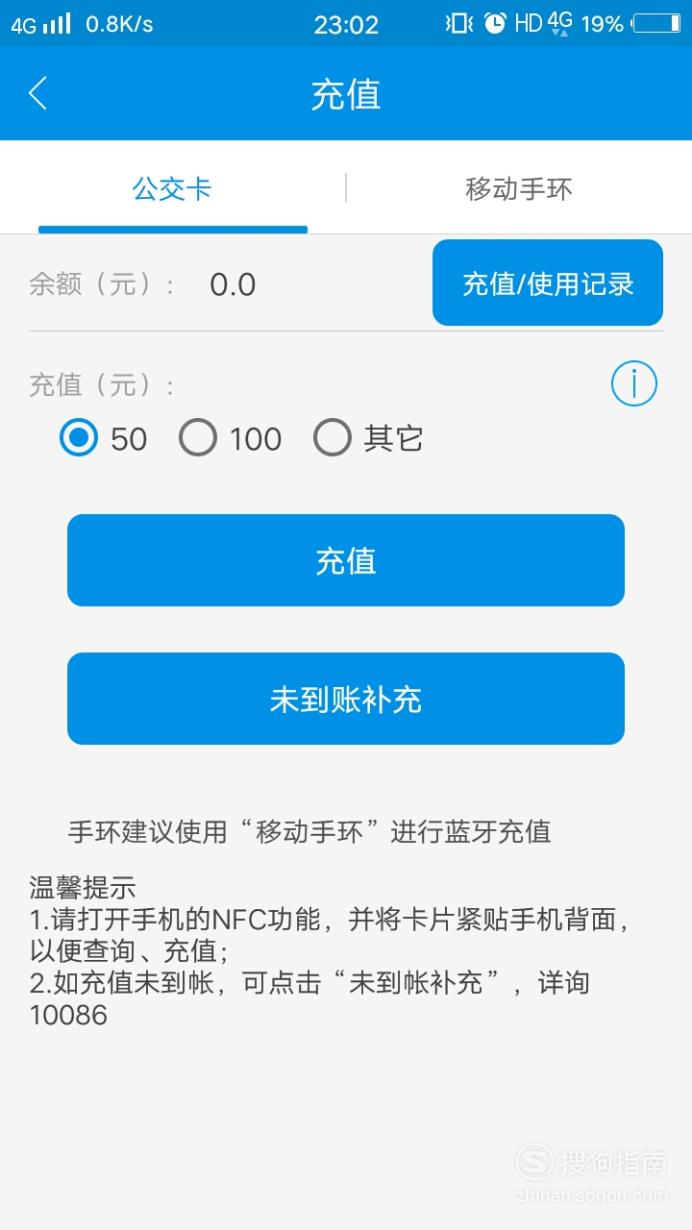Select the 公交卡 tab
The image size is (692, 1230).
172,189
